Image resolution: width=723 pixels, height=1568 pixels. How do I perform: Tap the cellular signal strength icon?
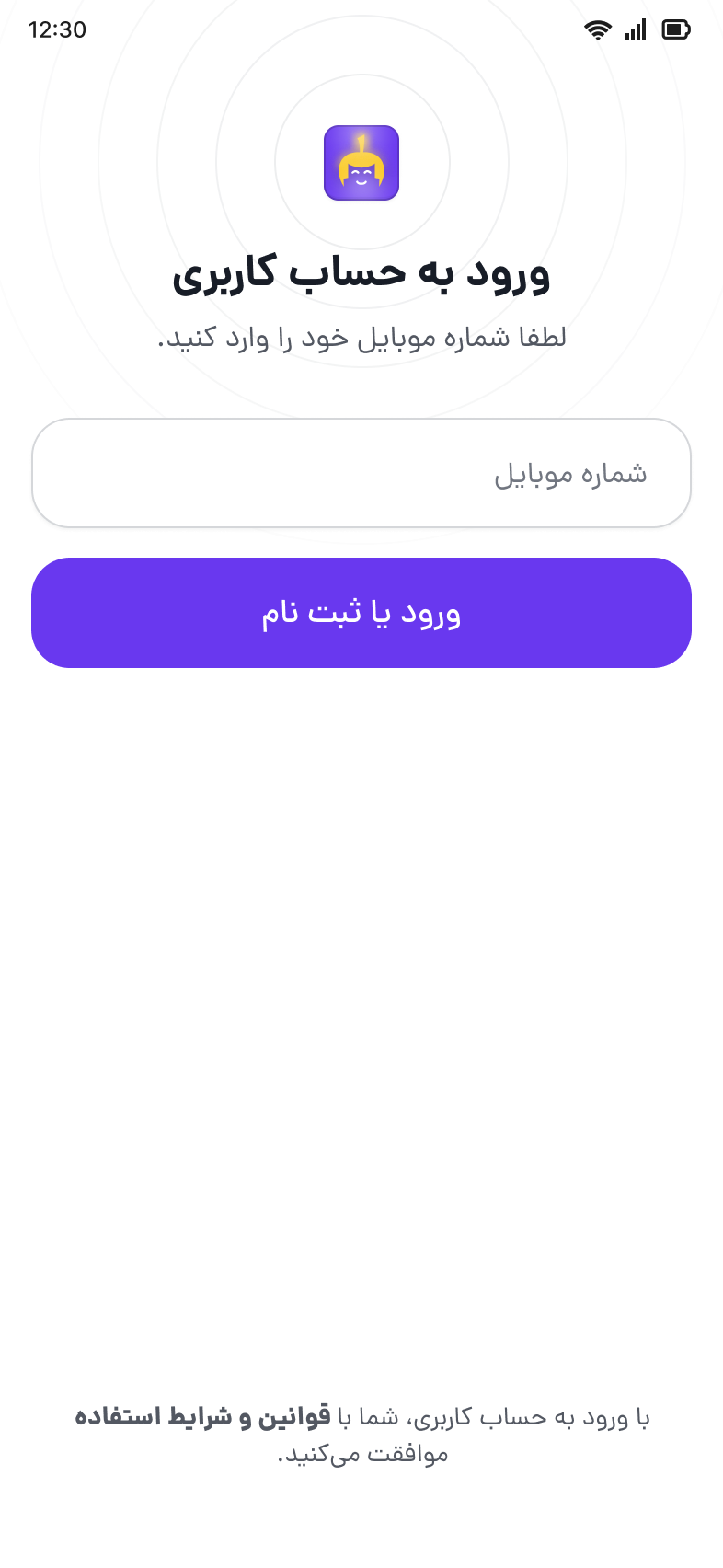point(635,29)
